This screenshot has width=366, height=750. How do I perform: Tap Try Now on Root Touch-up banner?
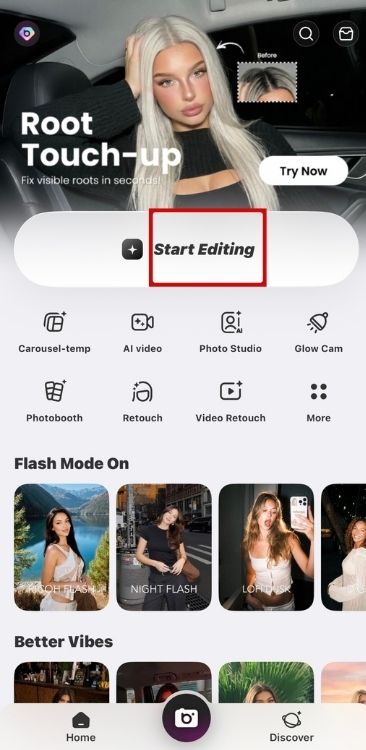point(303,171)
